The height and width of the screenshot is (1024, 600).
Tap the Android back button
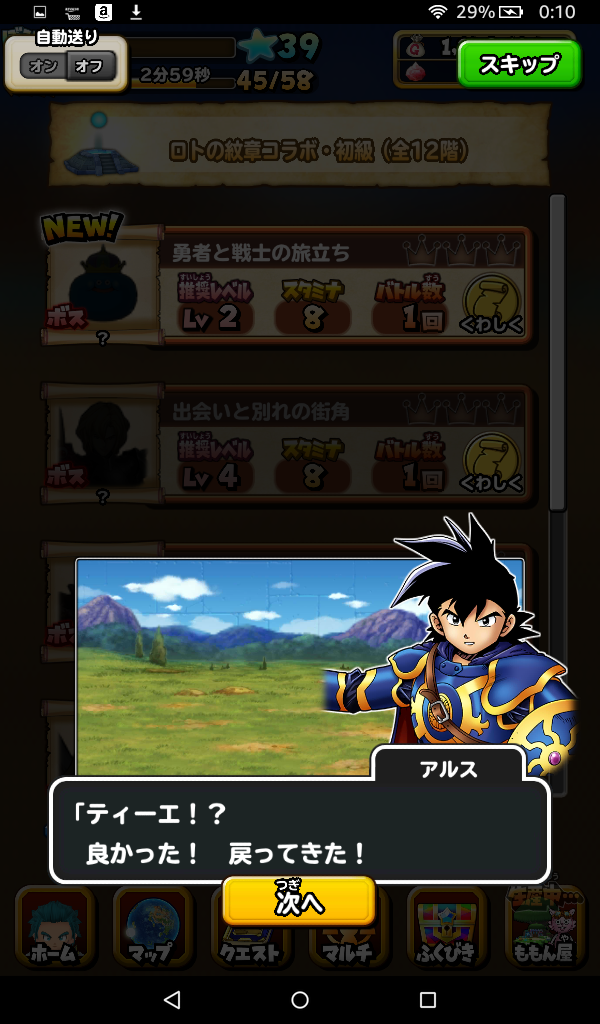(172, 1000)
